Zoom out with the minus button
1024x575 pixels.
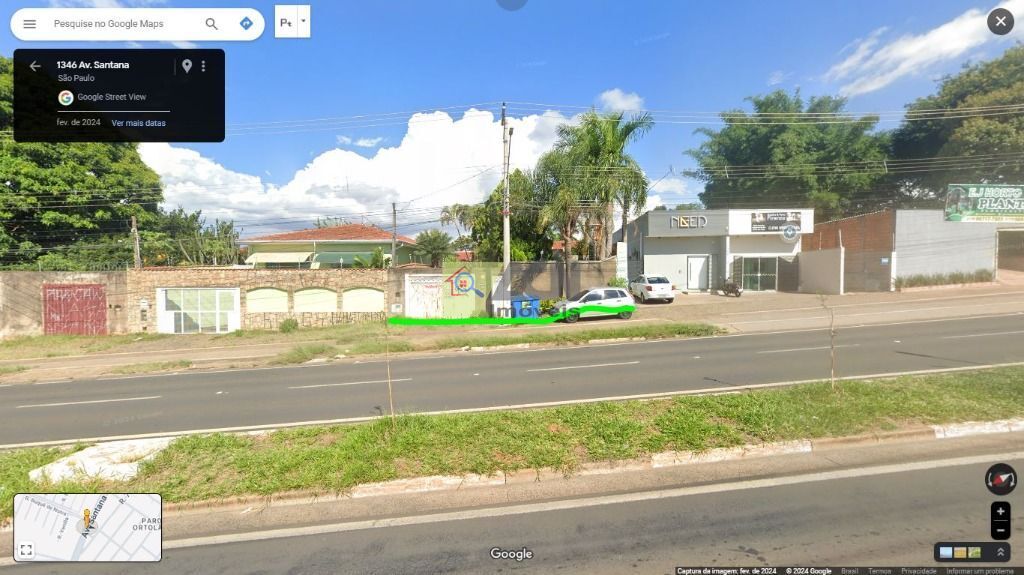pos(1000,530)
